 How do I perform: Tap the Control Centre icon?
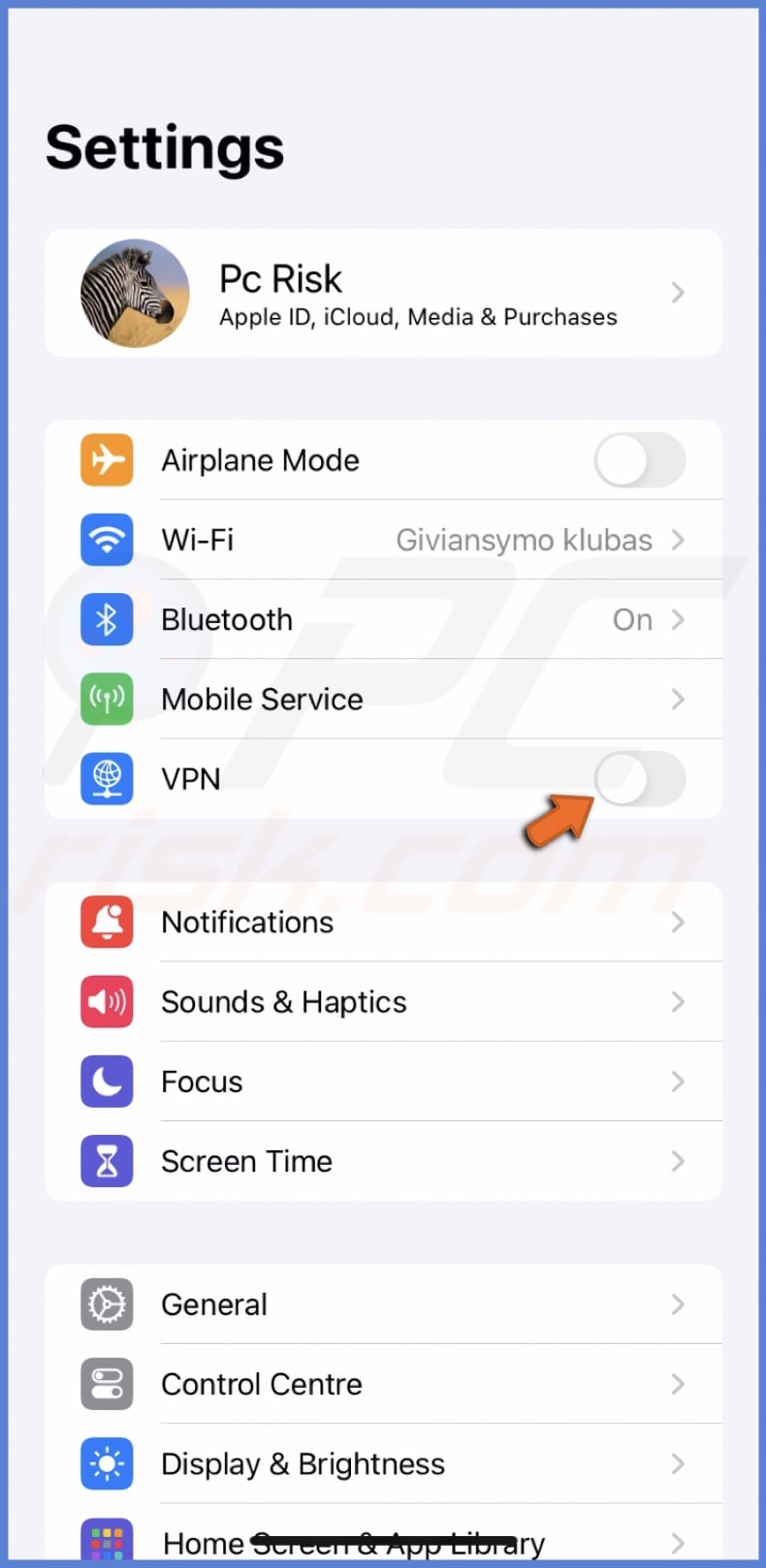(x=107, y=1384)
